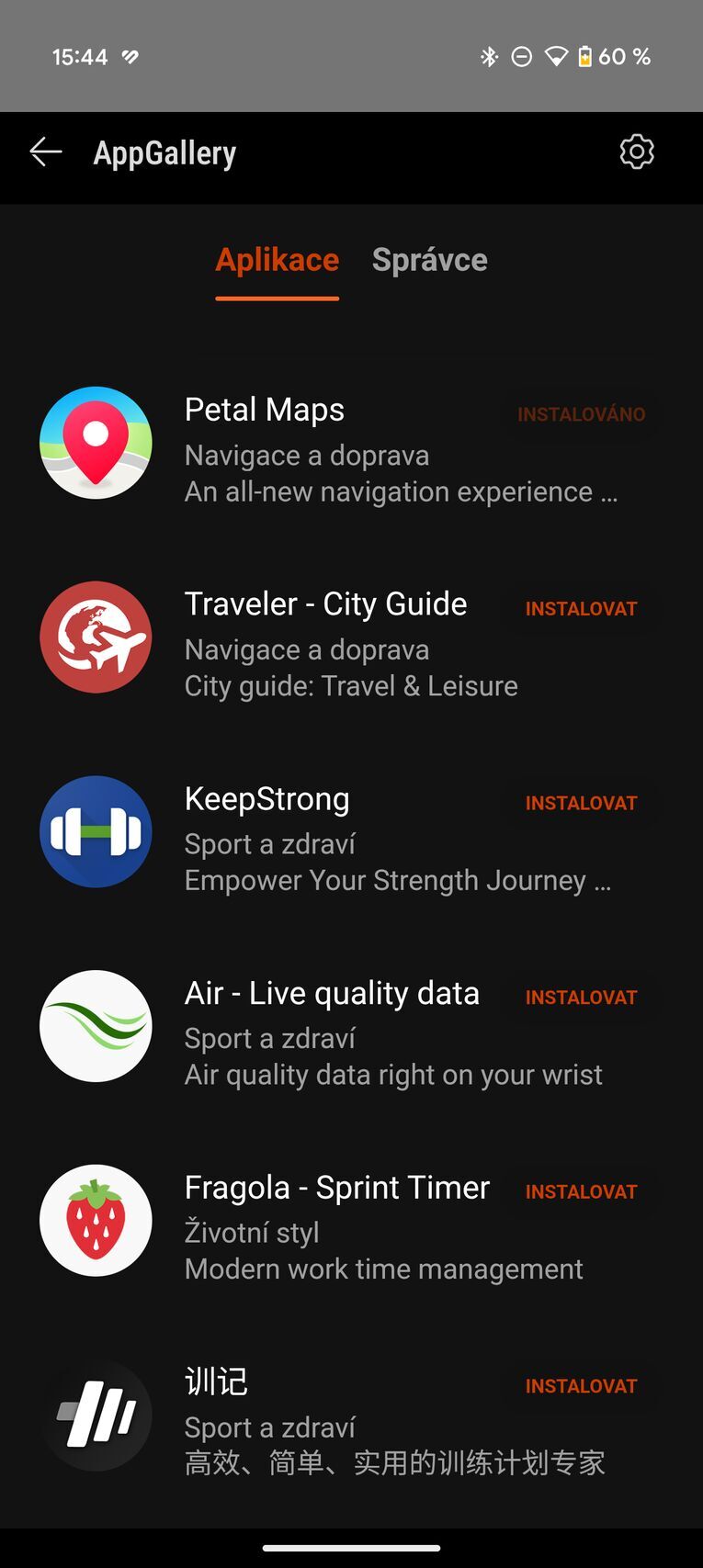Tap the back arrow icon
The image size is (703, 1568).
pos(45,152)
